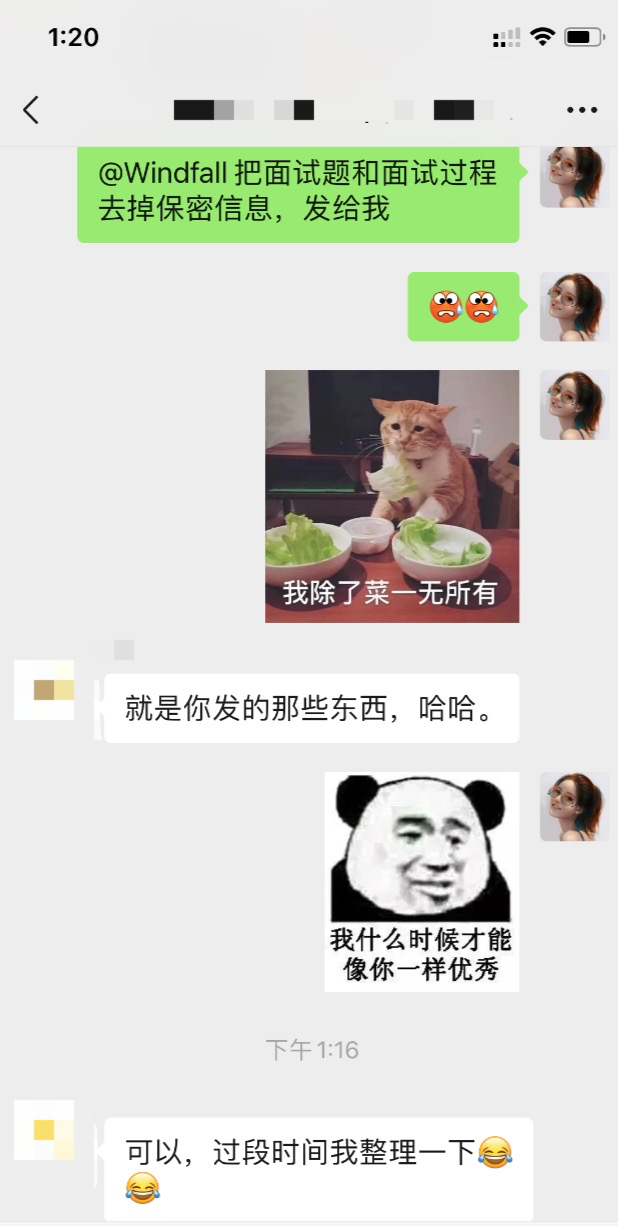Open the chat info overflow menu
This screenshot has height=1226, width=618.
tap(581, 110)
